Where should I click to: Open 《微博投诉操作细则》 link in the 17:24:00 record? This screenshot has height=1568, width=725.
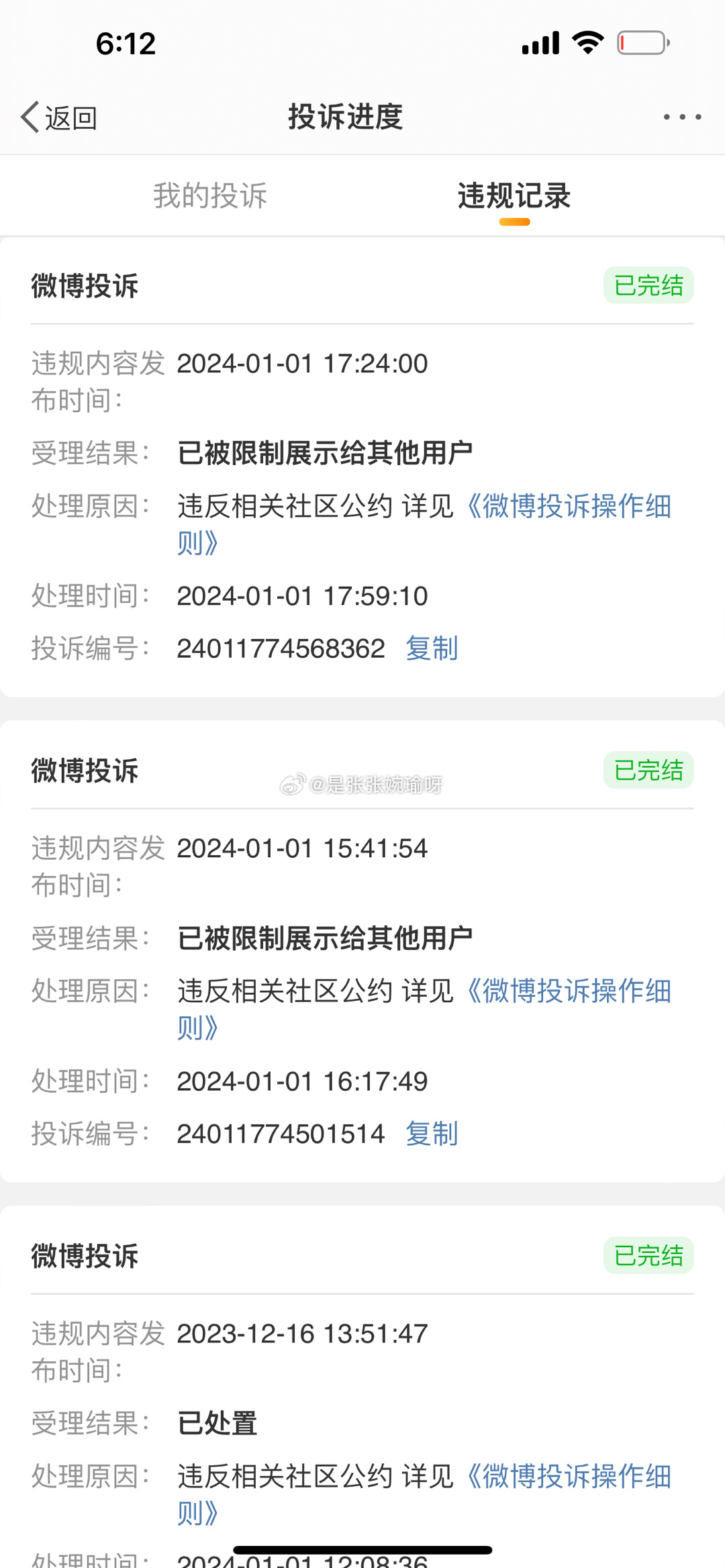(x=424, y=524)
